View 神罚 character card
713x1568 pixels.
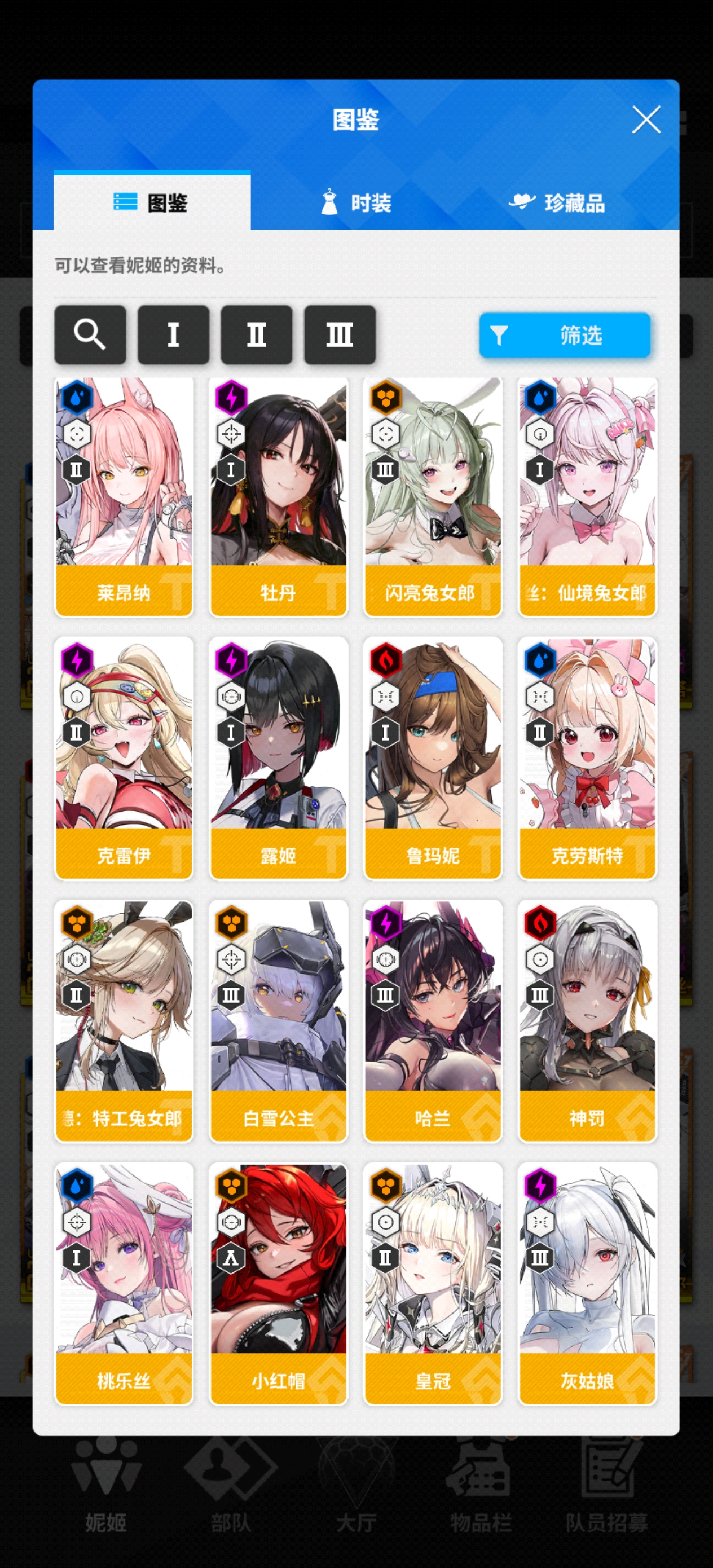(587, 1021)
